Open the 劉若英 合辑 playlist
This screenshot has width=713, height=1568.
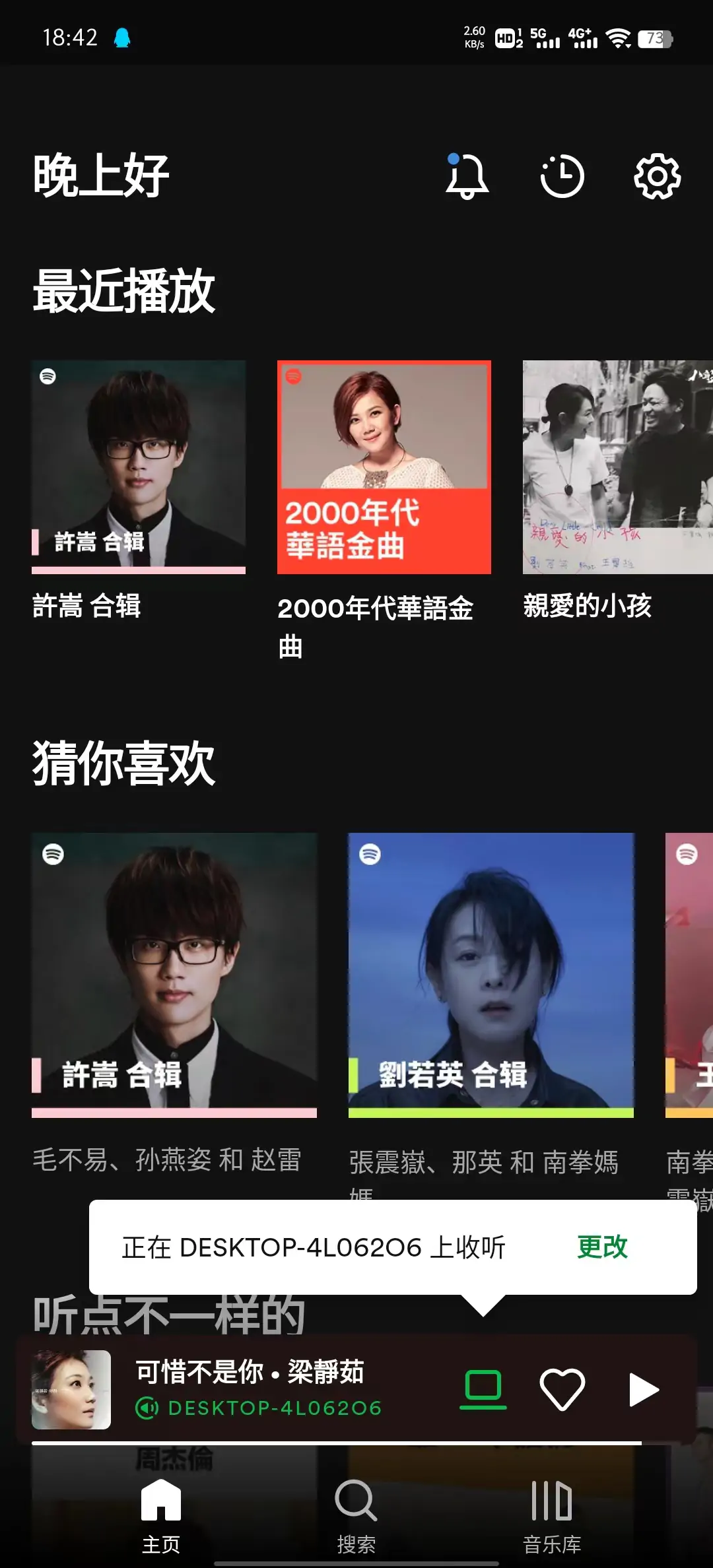[x=491, y=970]
